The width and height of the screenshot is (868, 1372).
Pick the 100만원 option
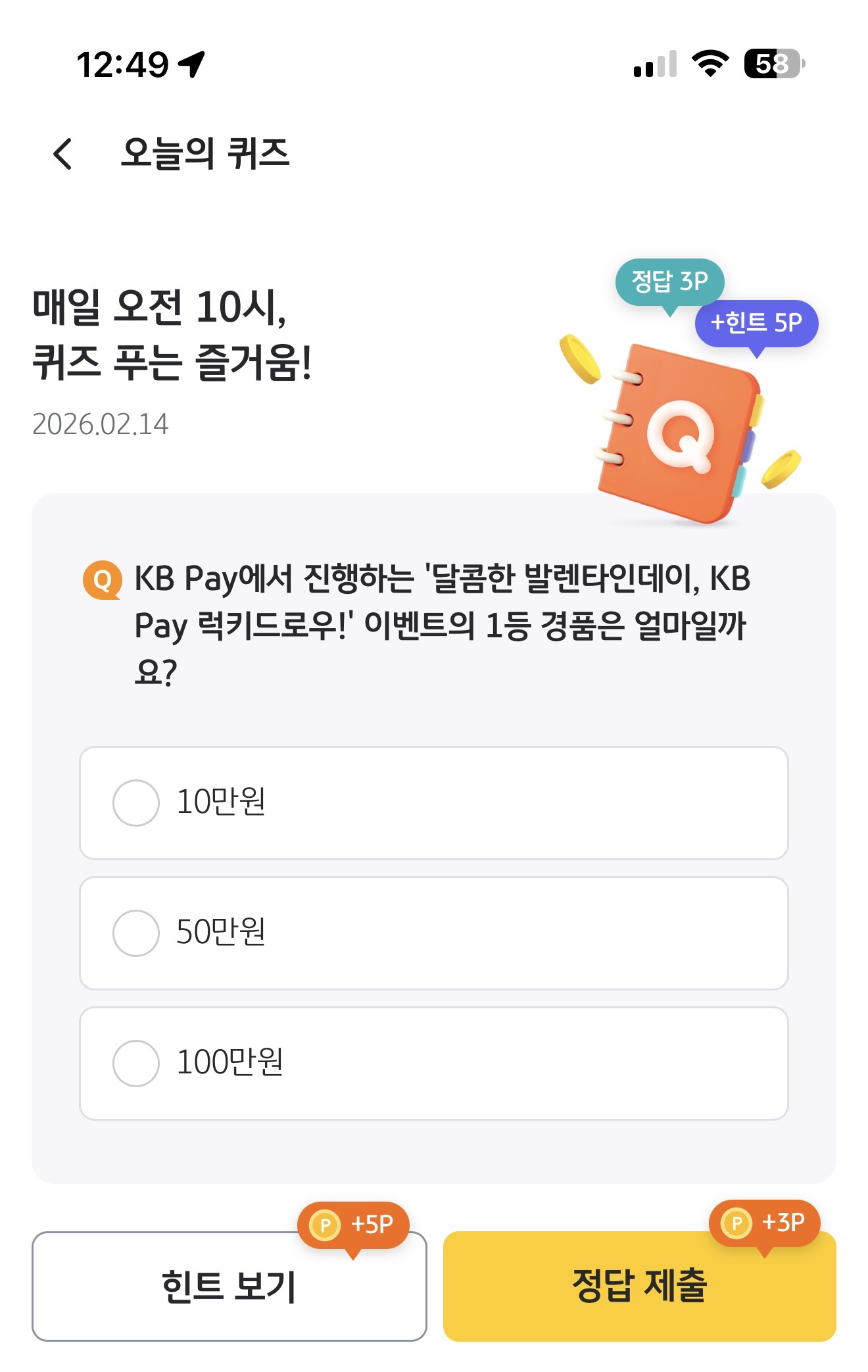tap(433, 1063)
